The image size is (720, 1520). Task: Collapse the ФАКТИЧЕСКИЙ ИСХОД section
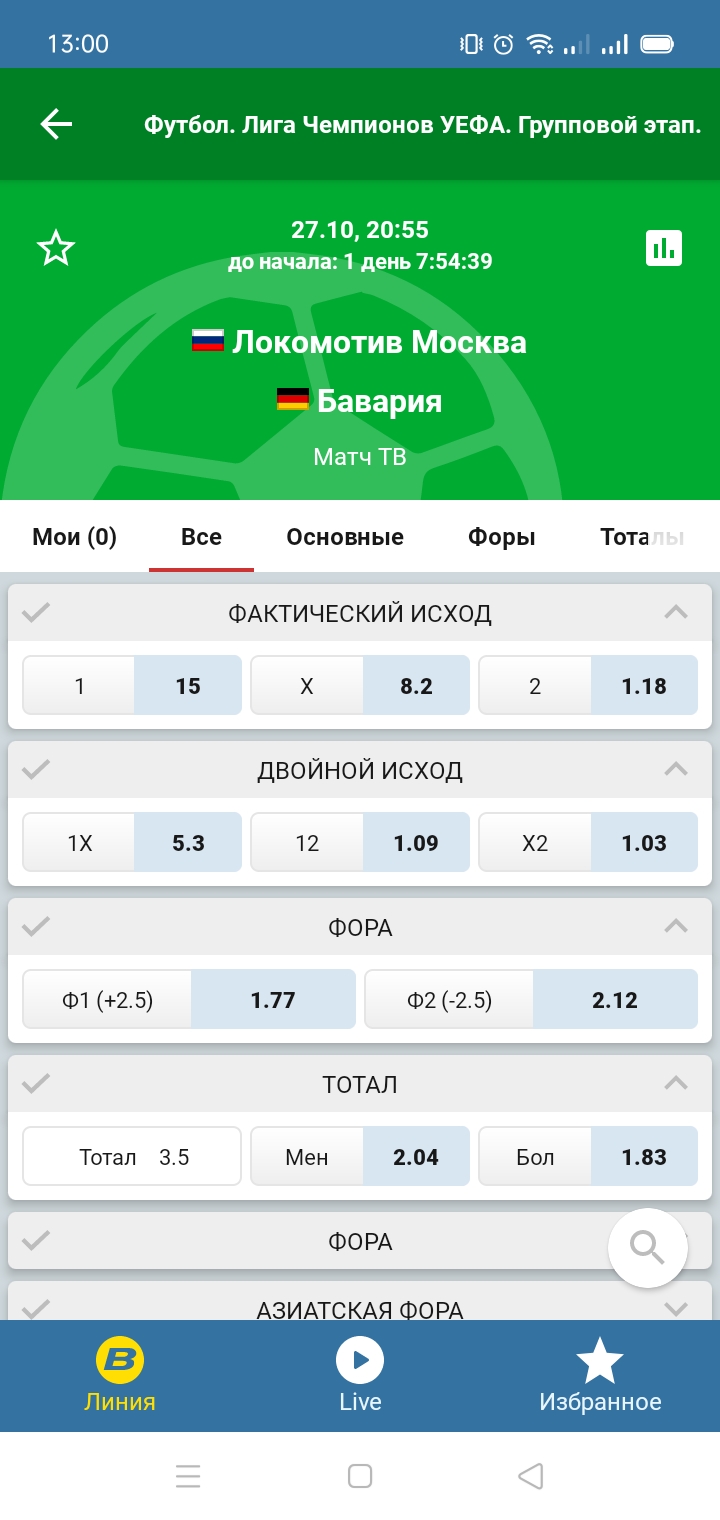click(676, 612)
